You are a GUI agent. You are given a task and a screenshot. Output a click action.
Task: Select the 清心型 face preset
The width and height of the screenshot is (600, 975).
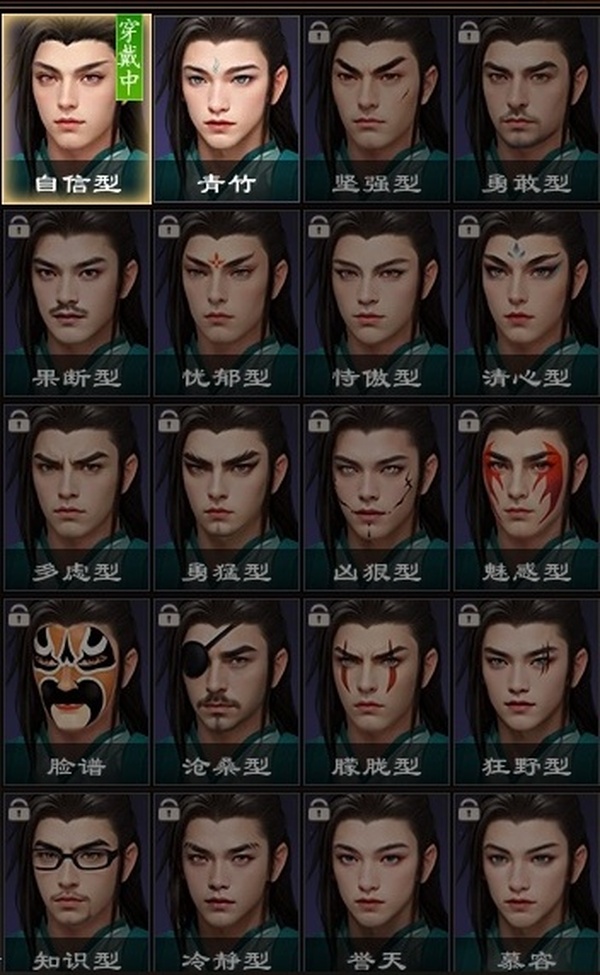[526, 302]
